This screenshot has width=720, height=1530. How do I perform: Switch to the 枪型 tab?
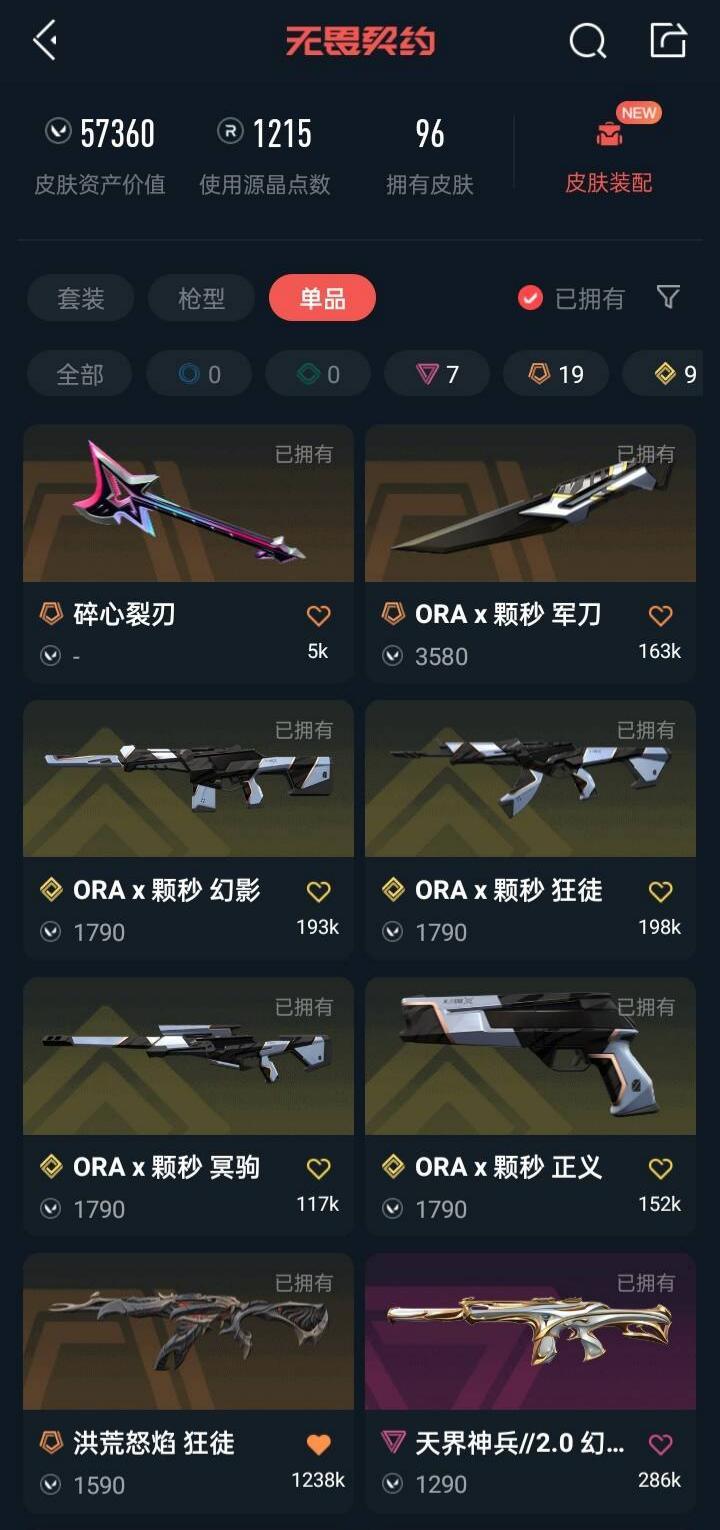coord(202,298)
